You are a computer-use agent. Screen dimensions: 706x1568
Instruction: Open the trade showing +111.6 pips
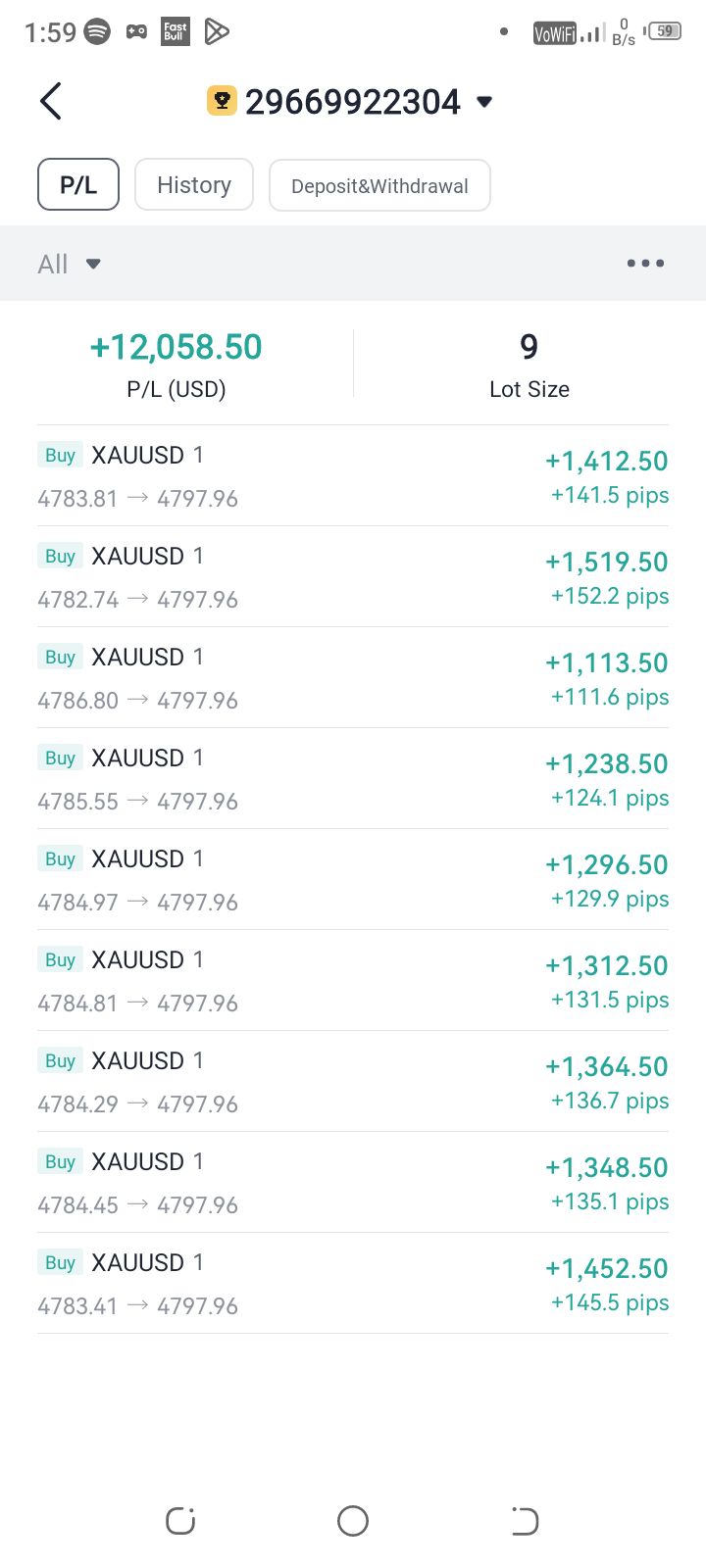[353, 678]
